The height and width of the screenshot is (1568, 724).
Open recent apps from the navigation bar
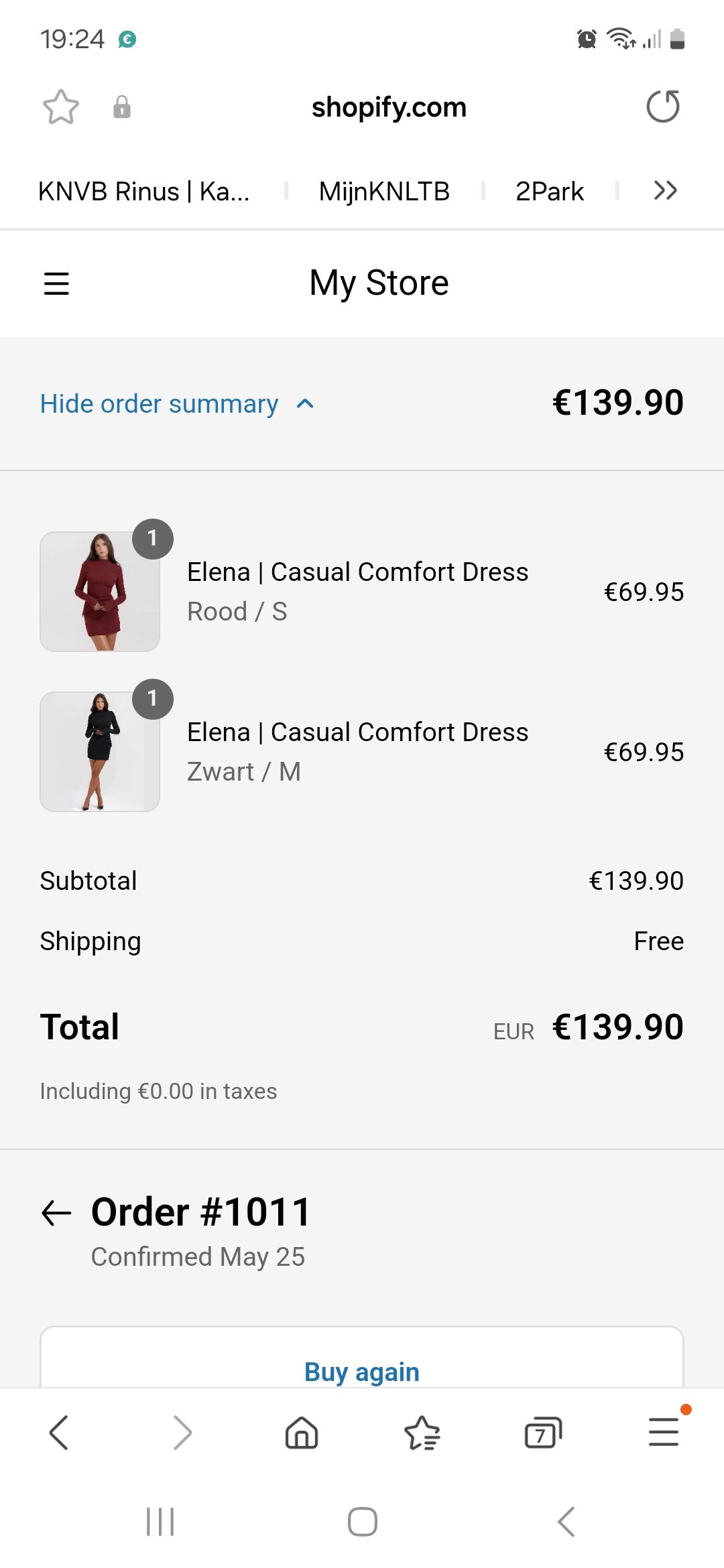160,1522
